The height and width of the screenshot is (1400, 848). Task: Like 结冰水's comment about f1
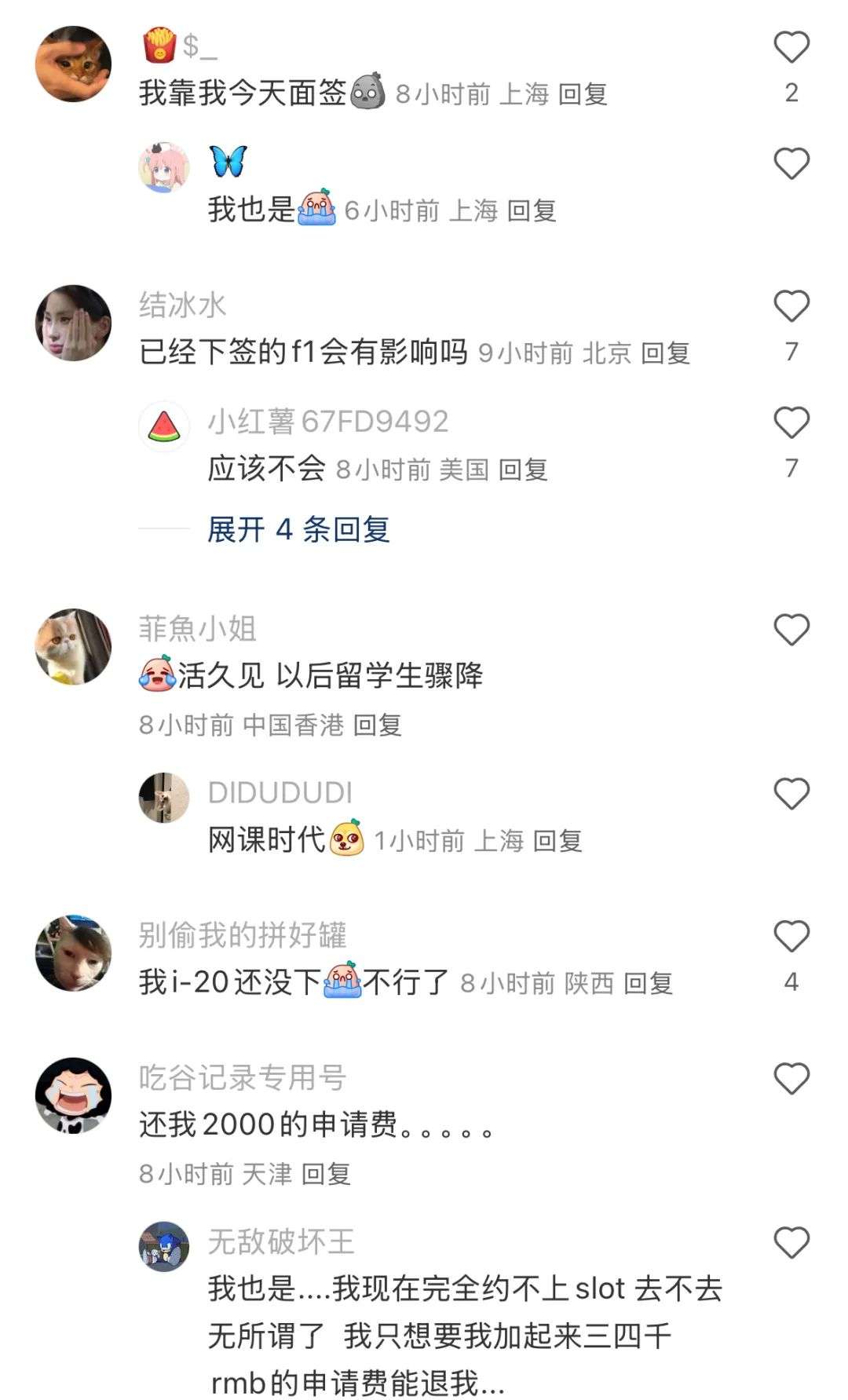coord(791,306)
